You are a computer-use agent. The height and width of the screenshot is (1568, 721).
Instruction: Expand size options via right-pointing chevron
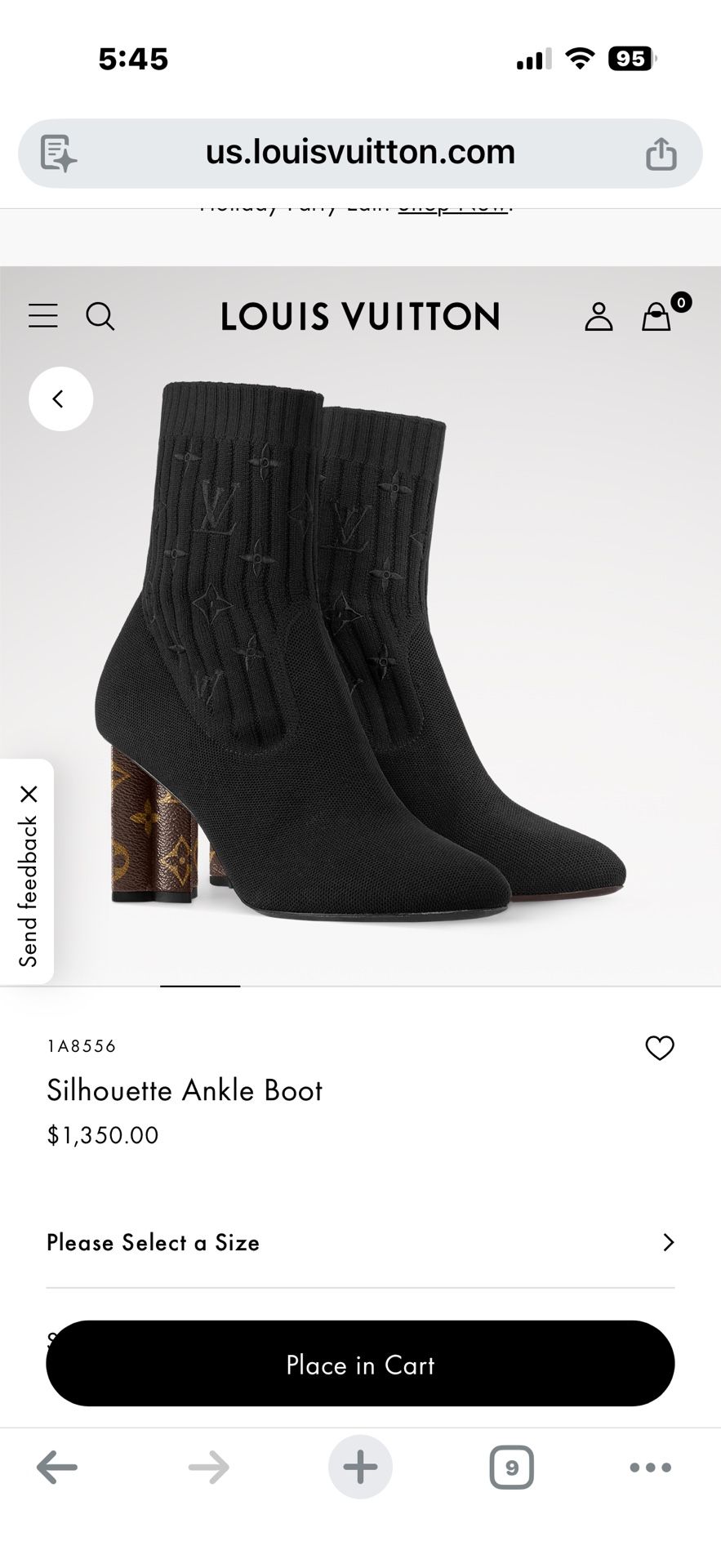tap(668, 1242)
